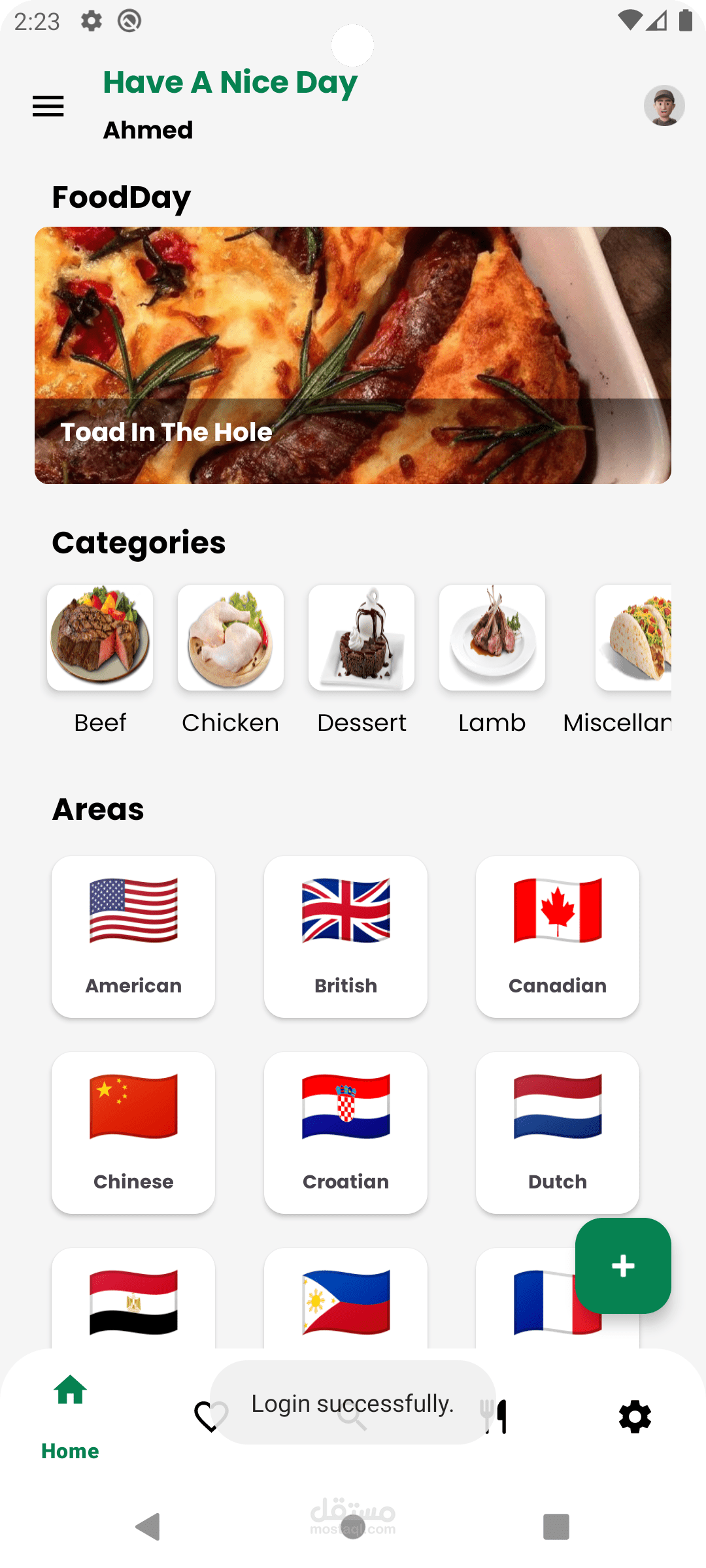
Task: Open recent apps from the navigation bar
Action: [556, 1527]
